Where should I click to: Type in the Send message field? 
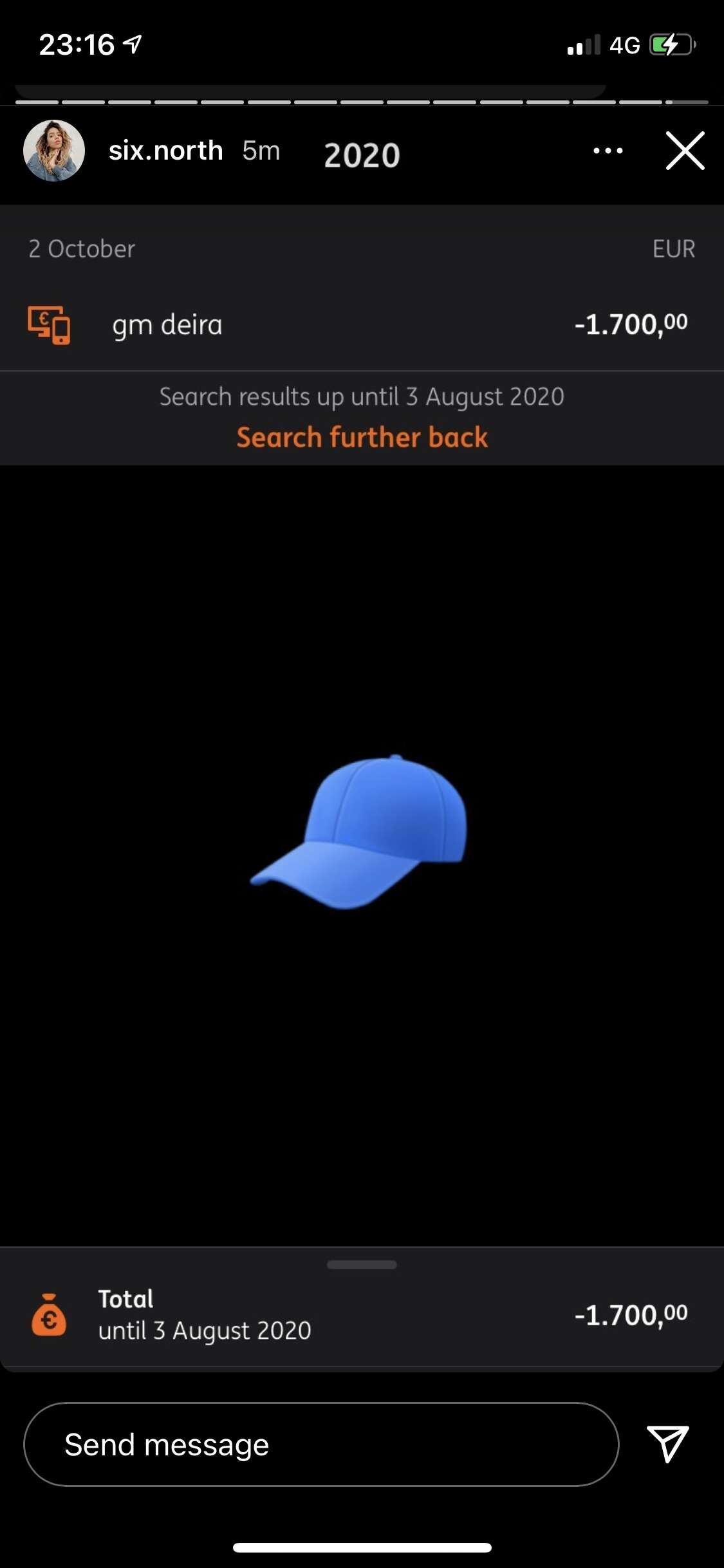coord(321,1444)
